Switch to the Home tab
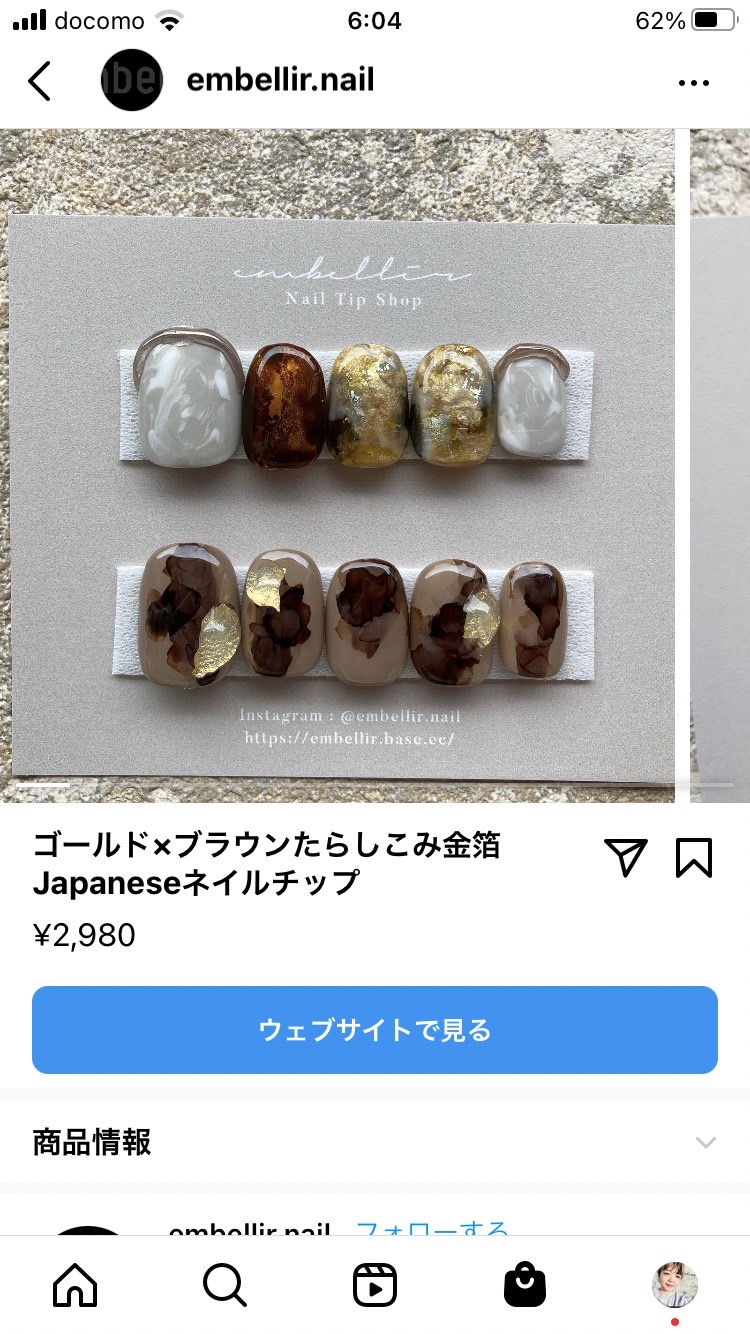Image resolution: width=750 pixels, height=1334 pixels. [x=75, y=1284]
